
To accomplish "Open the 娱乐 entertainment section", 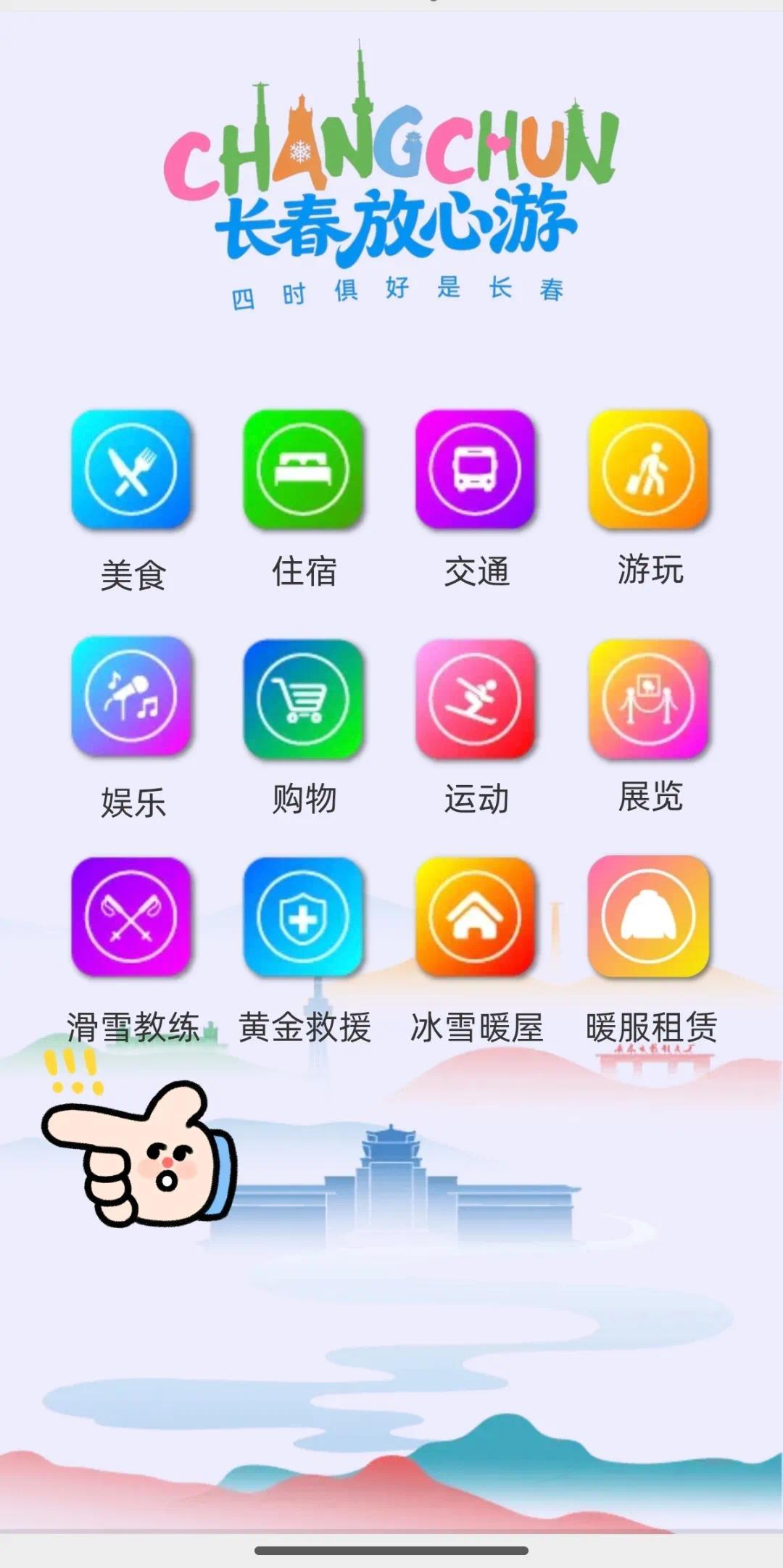I will [131, 697].
